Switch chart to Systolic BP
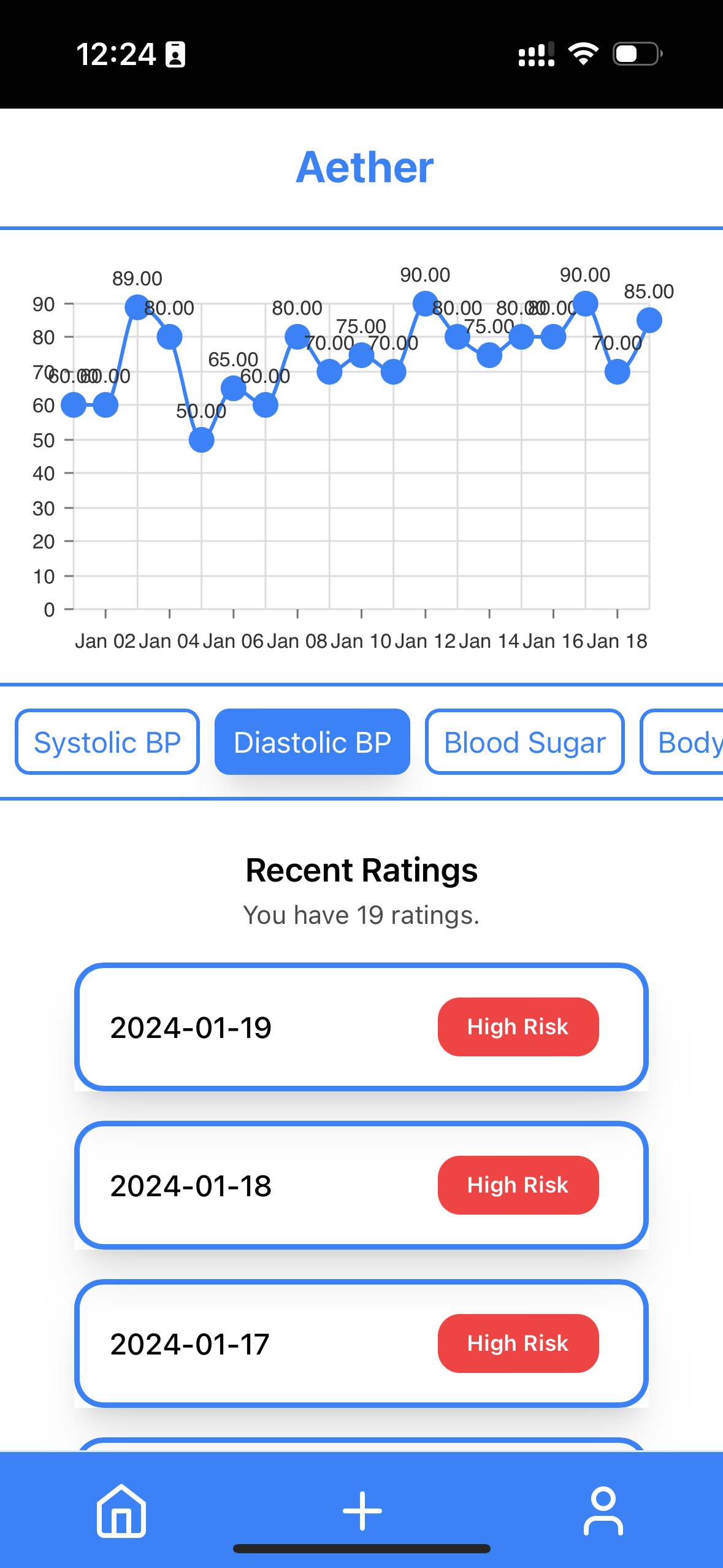The height and width of the screenshot is (1568, 723). 107,742
